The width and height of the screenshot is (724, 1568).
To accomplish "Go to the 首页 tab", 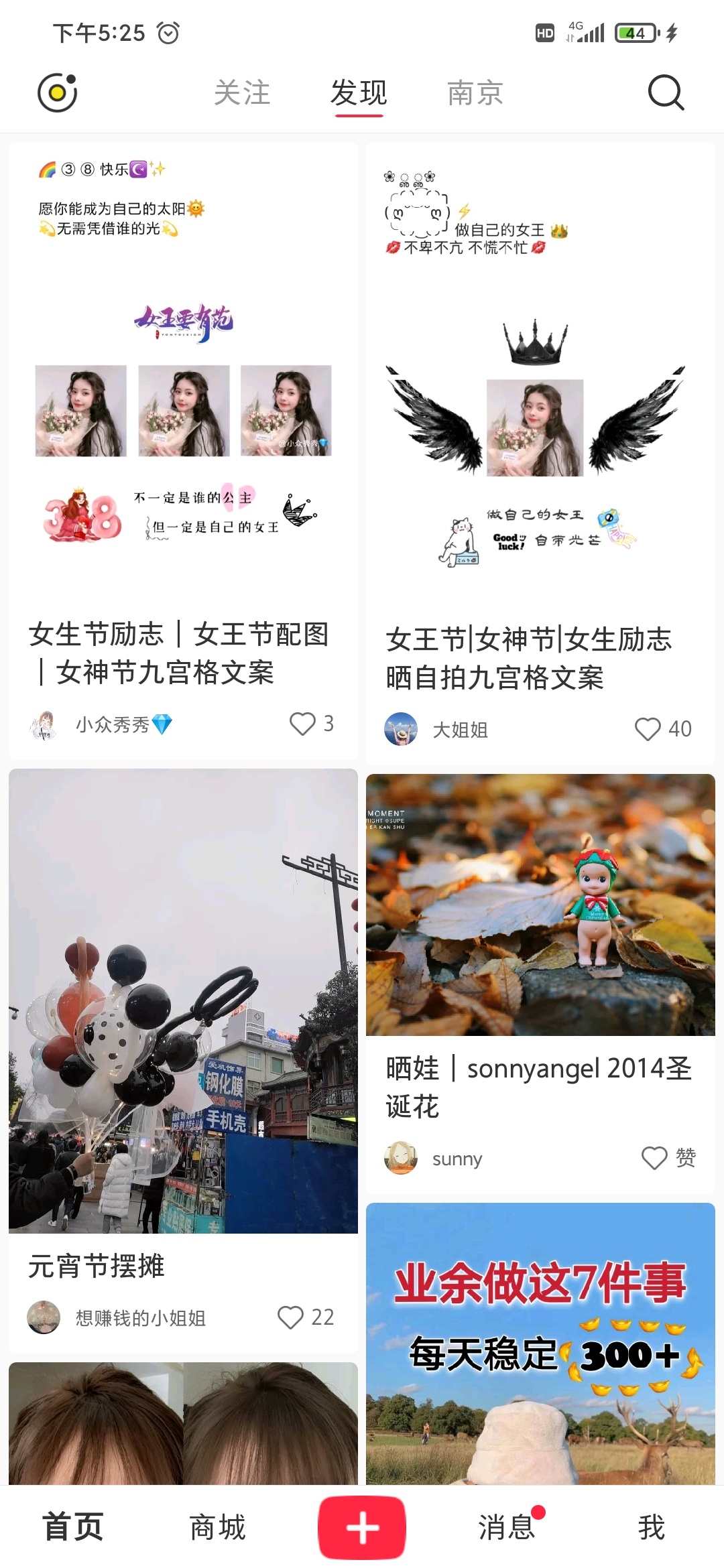I will pos(72,1527).
